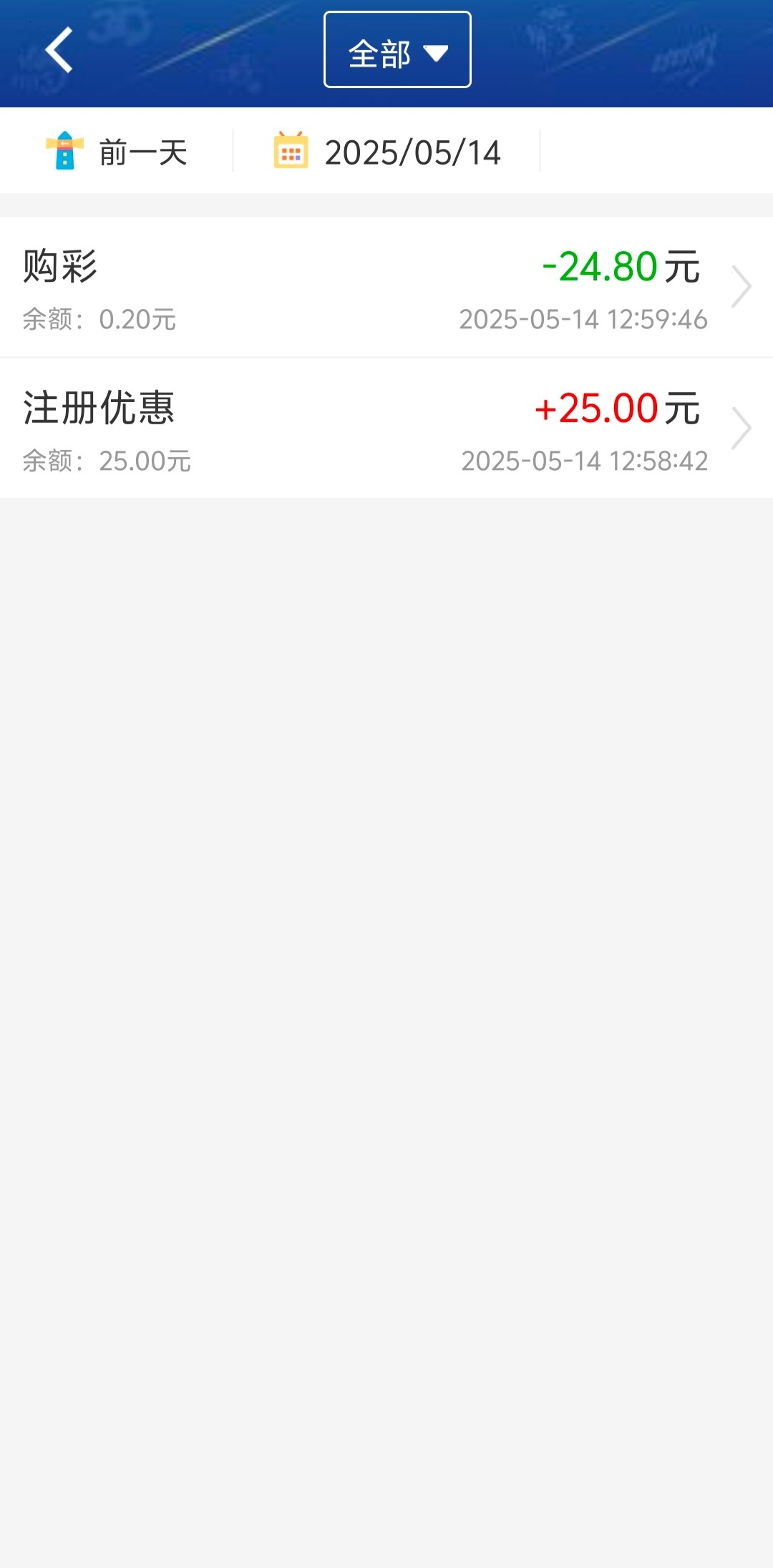Screen dimensions: 773x1568
Task: Go back using the header arrow
Action: [59, 50]
